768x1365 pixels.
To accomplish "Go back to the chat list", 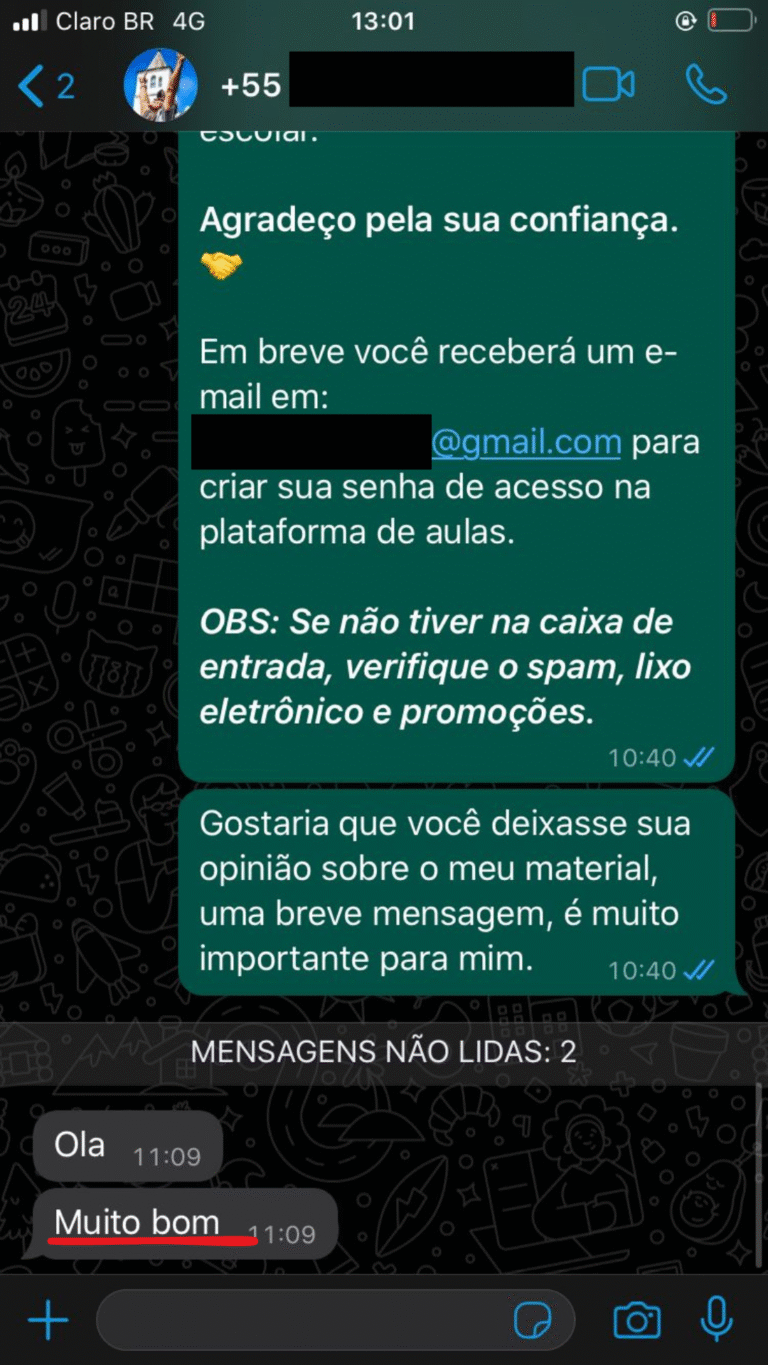I will point(45,87).
